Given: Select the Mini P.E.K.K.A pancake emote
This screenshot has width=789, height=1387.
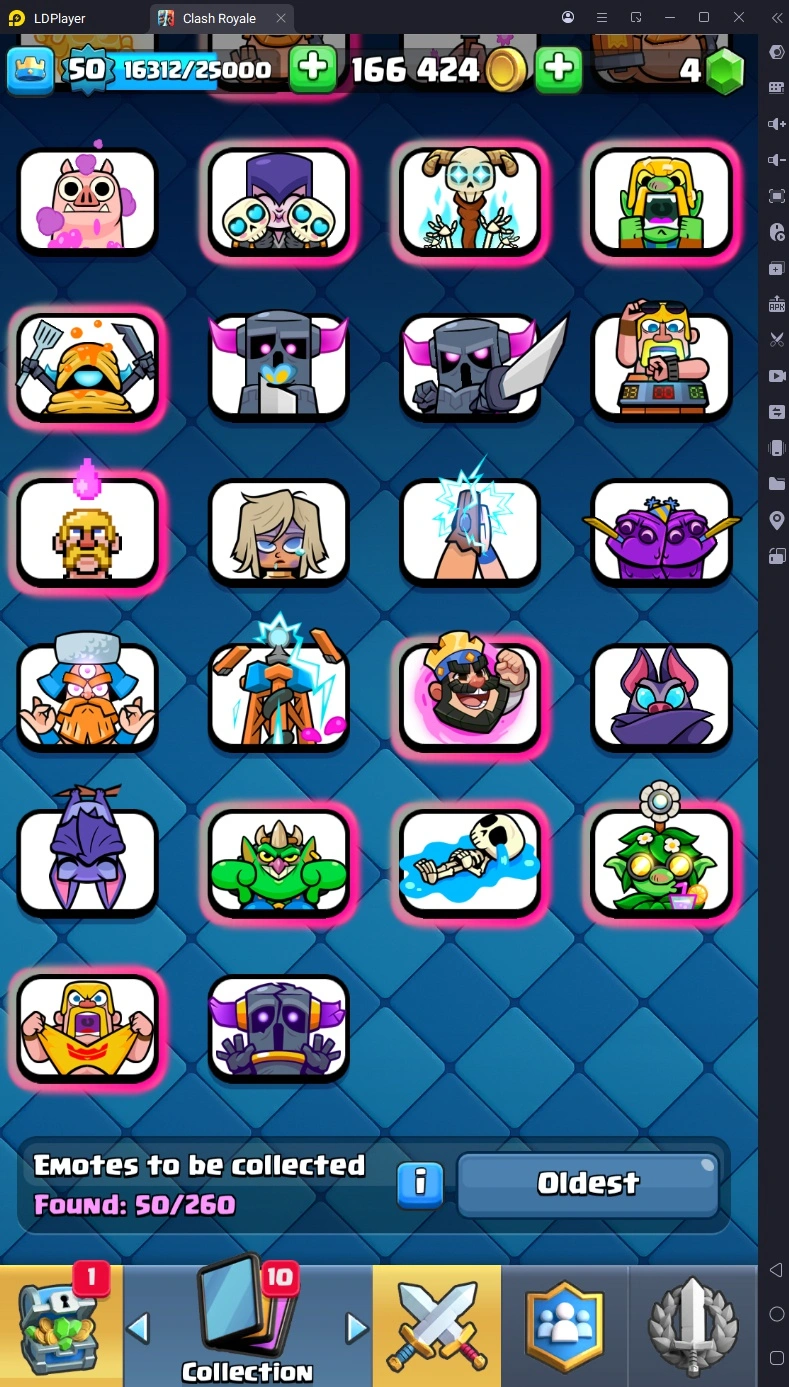Looking at the screenshot, I should [x=88, y=366].
